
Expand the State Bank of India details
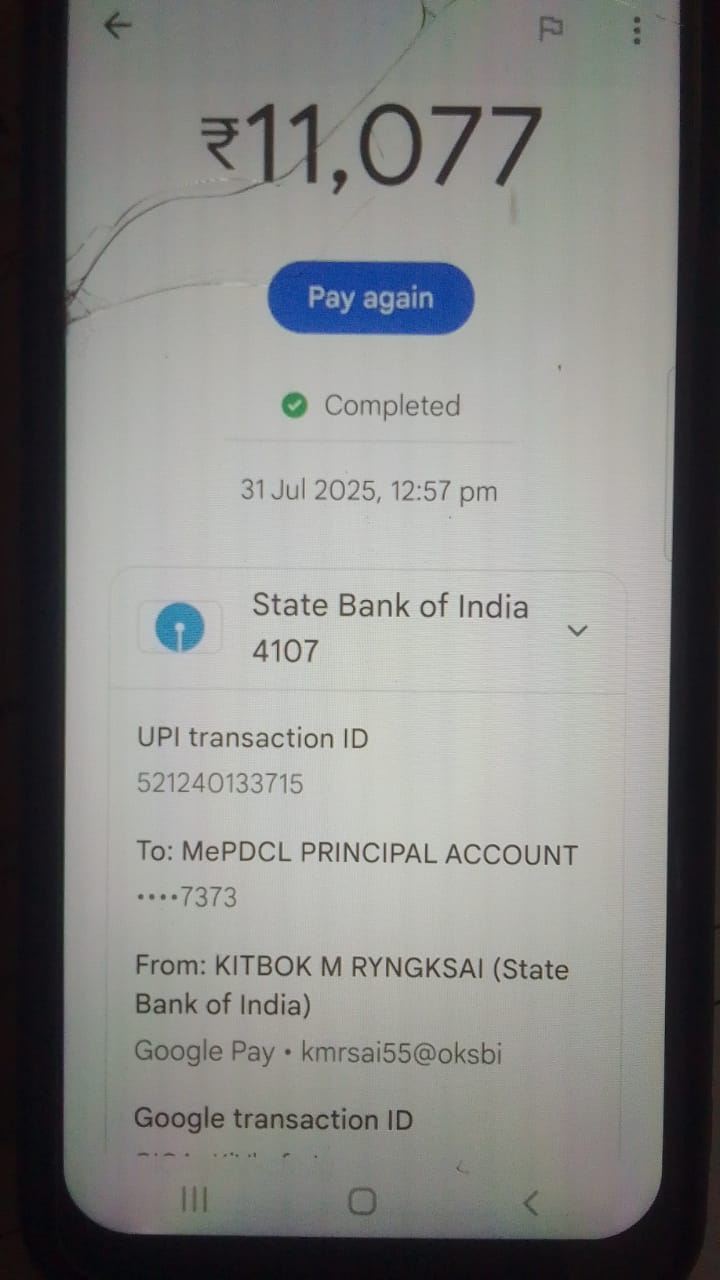577,630
